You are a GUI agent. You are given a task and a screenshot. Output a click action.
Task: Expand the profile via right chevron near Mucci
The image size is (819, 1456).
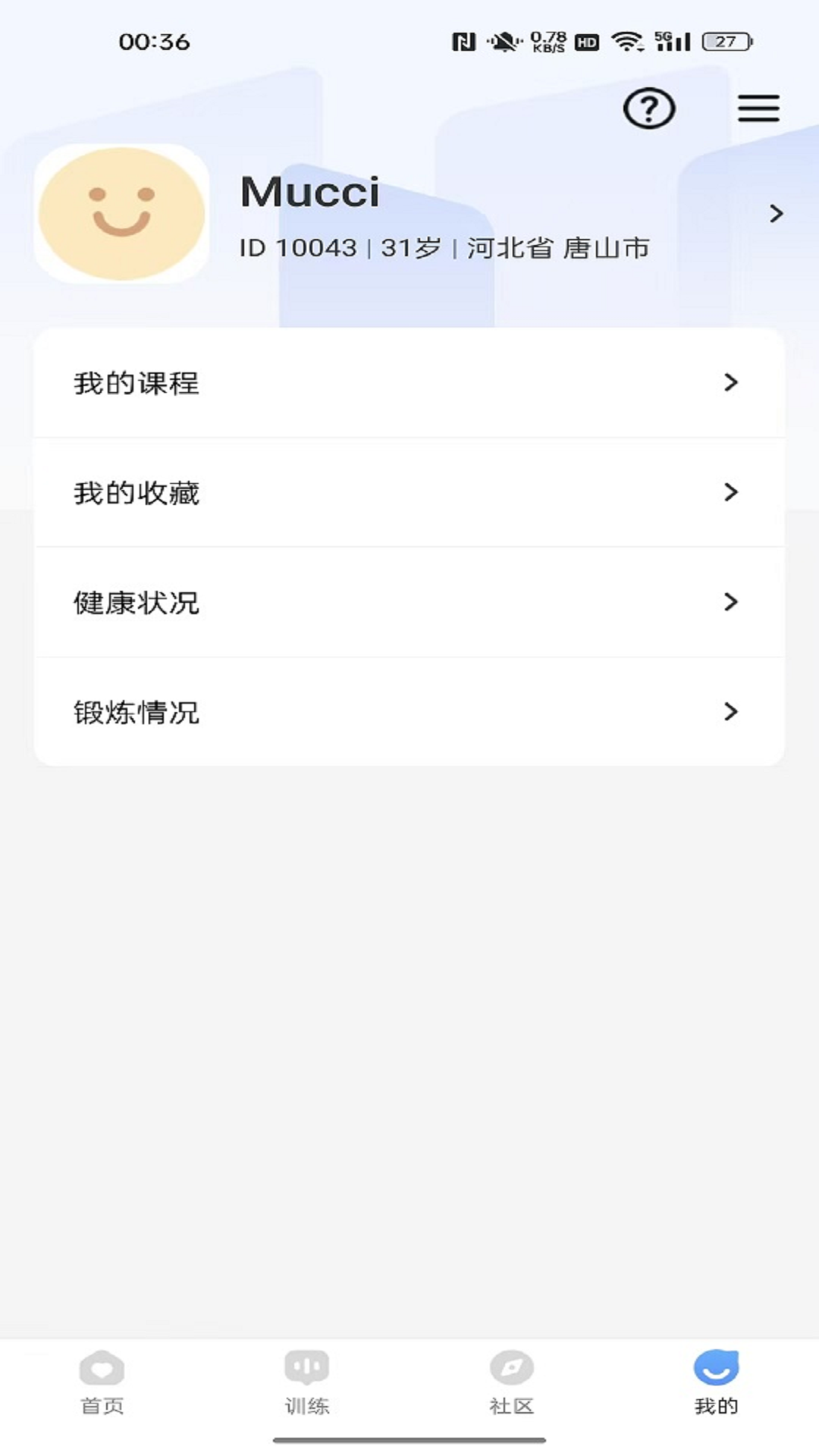[x=775, y=214]
